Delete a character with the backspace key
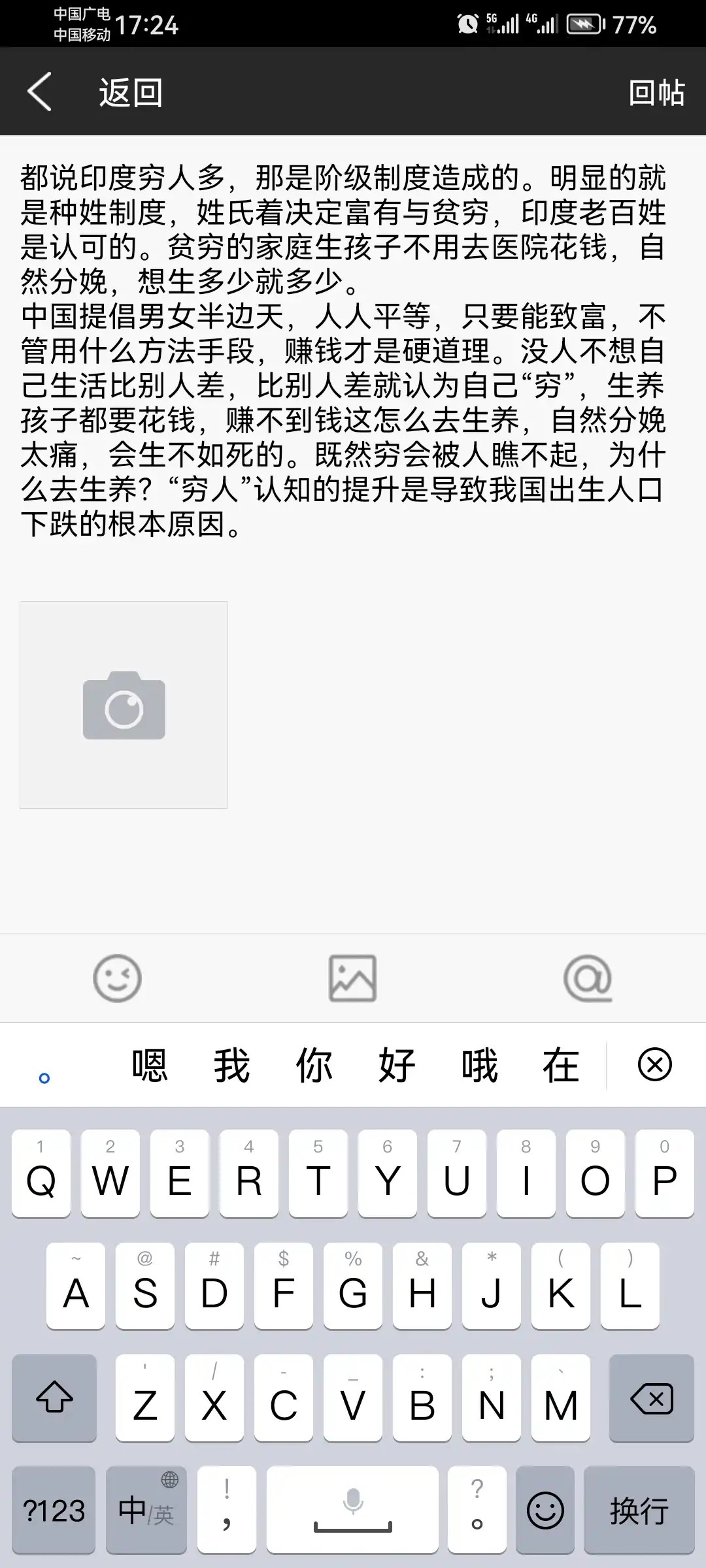Screen dimensions: 706x1568 coord(651,1399)
